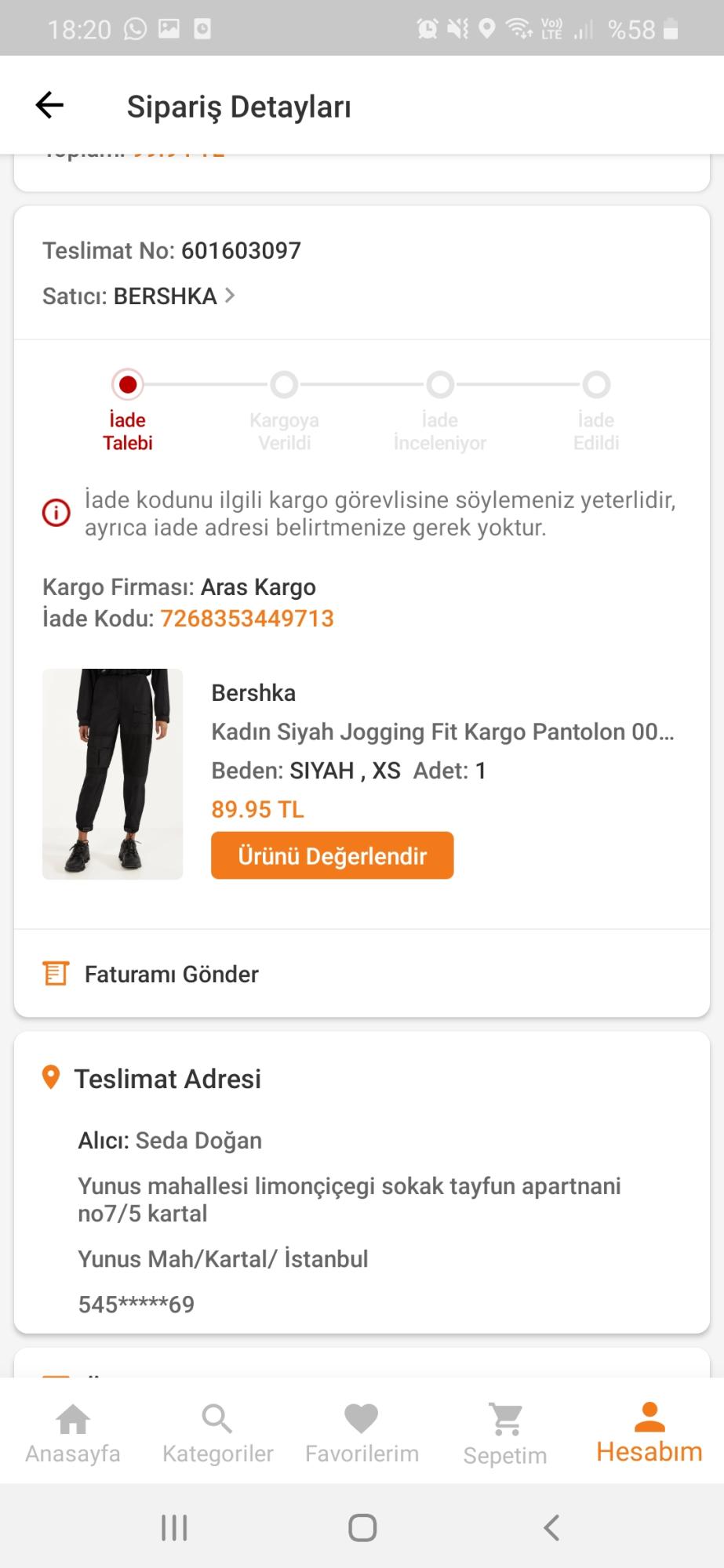Open the system recent apps view
Viewport: 724px width, 1568px height.
174,1527
